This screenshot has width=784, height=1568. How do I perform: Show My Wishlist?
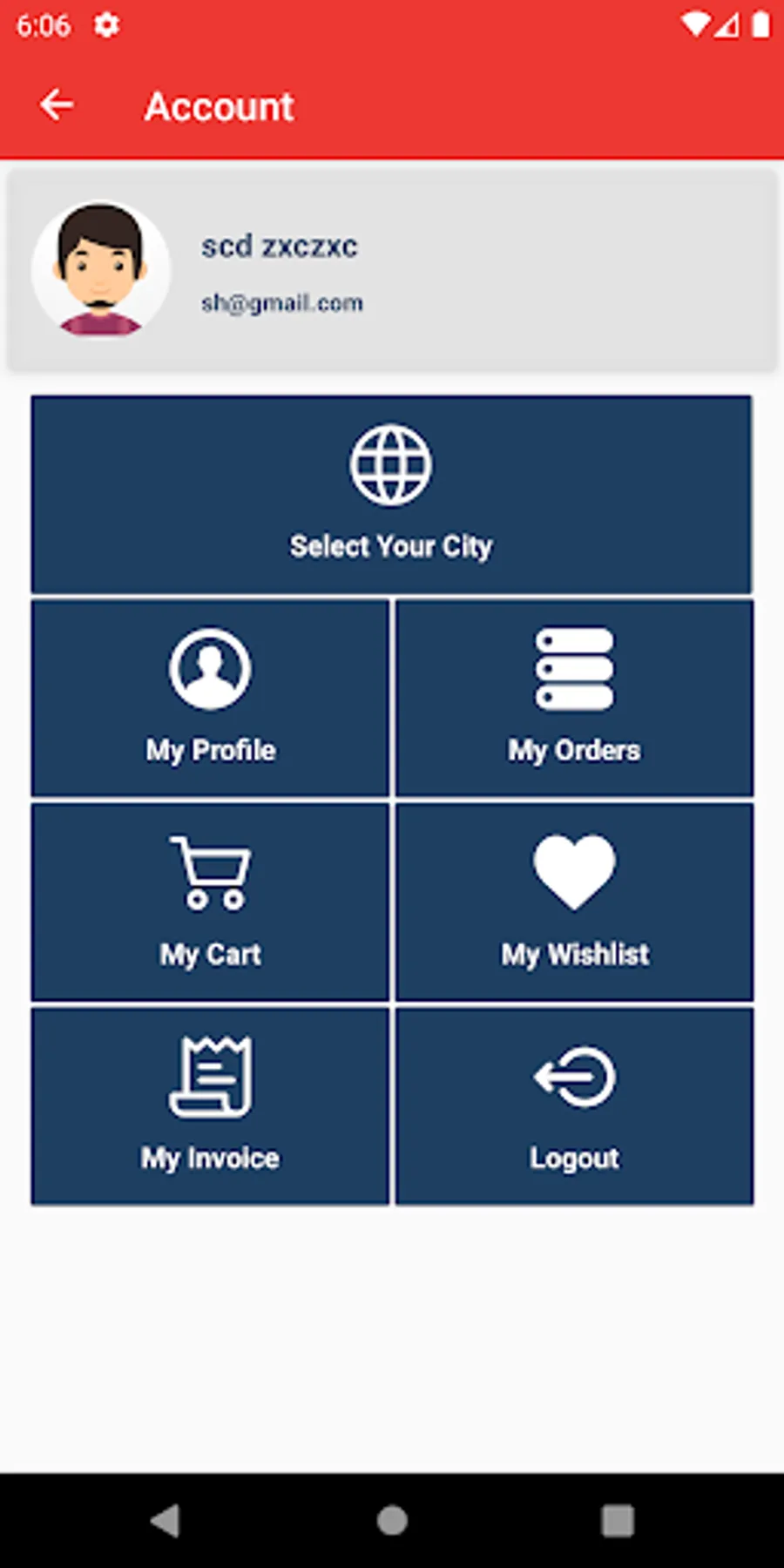[574, 902]
